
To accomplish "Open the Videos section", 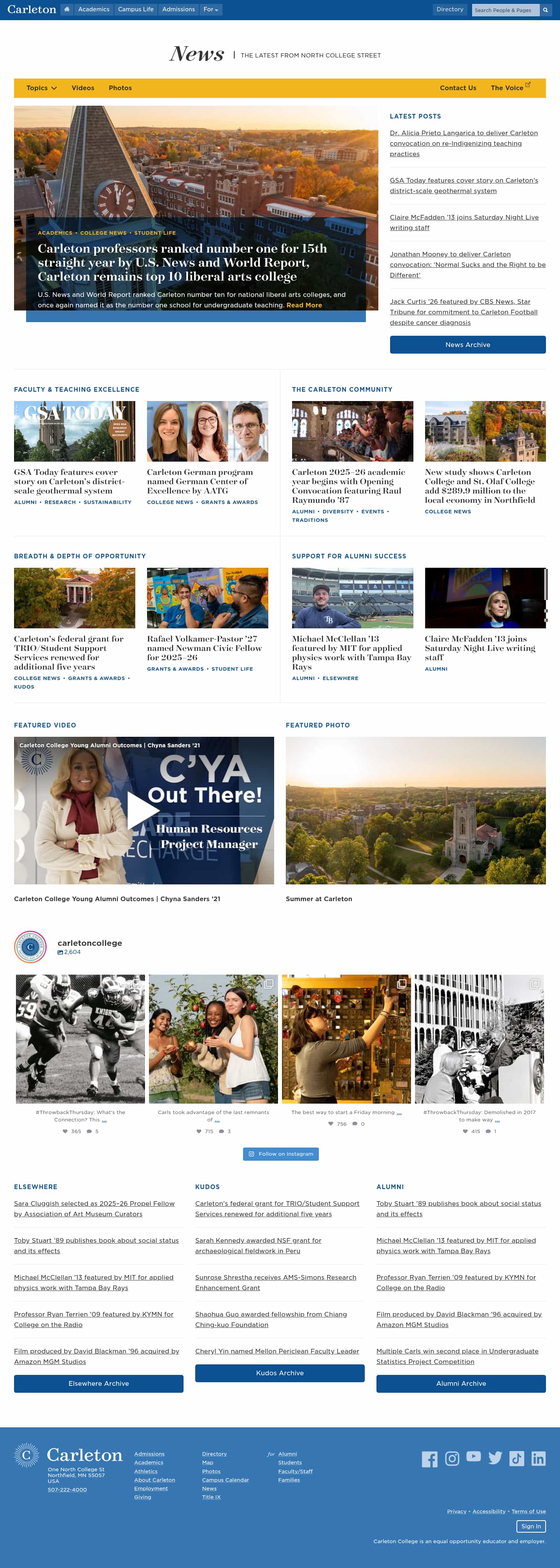I will click(83, 88).
